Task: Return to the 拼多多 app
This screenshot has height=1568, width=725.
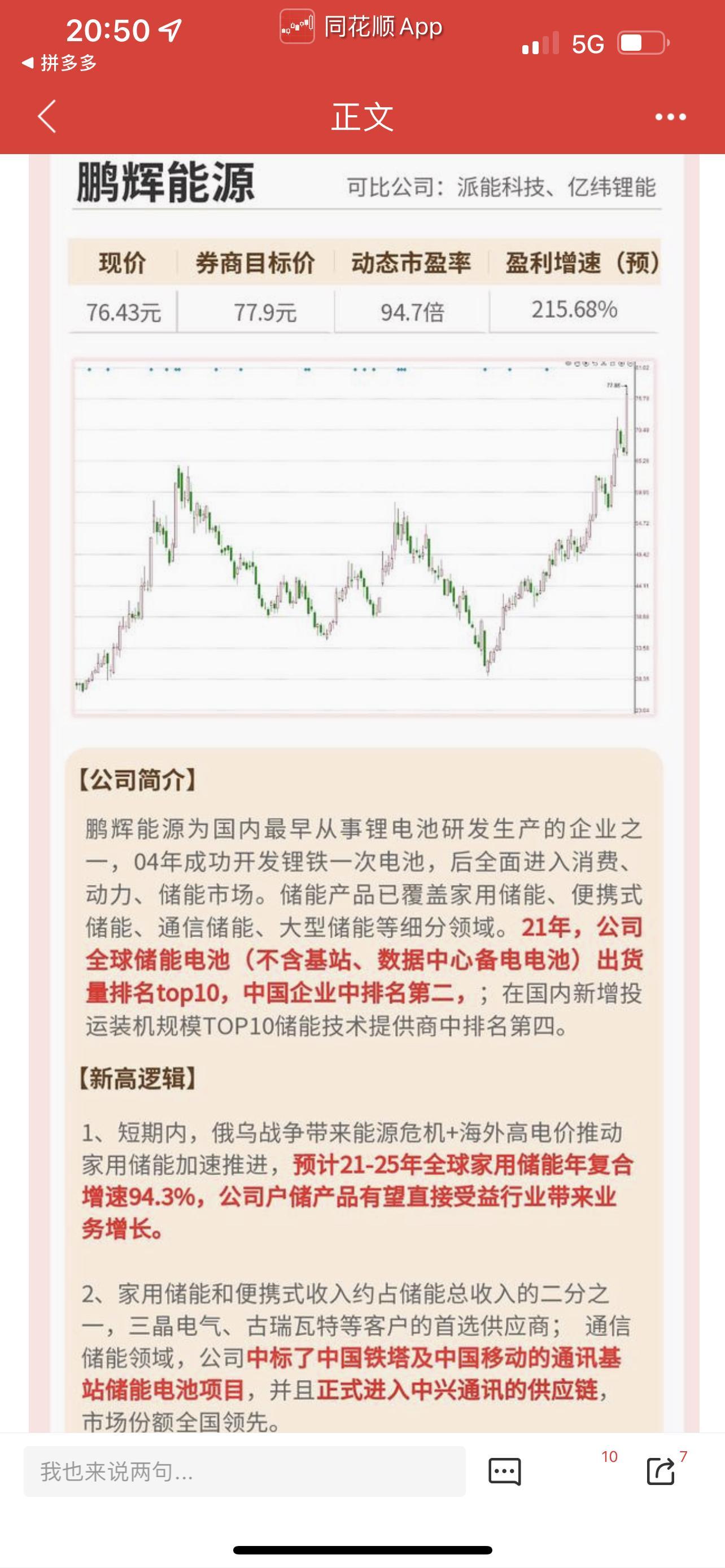Action: click(x=59, y=63)
